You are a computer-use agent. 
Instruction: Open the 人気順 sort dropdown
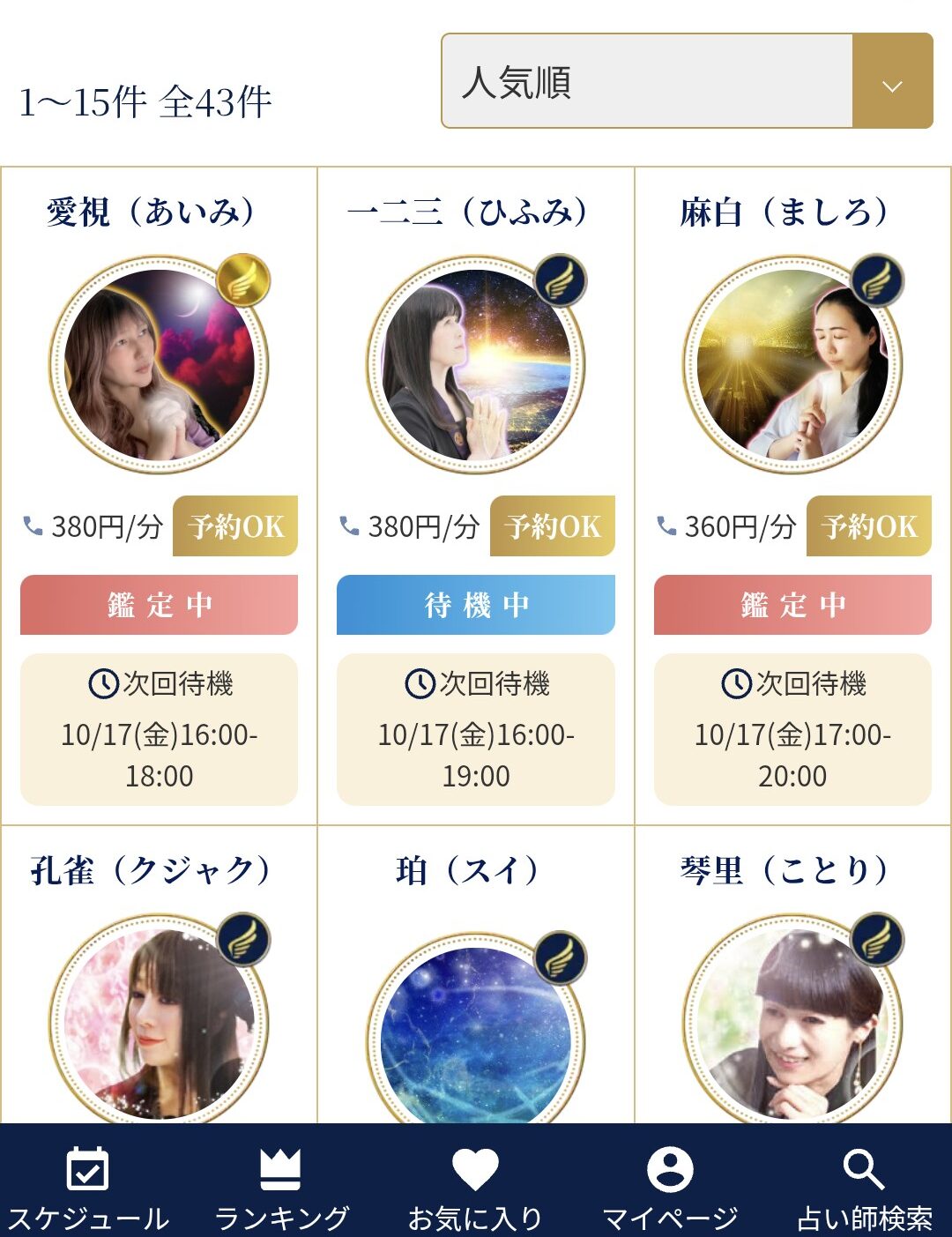coord(686,81)
